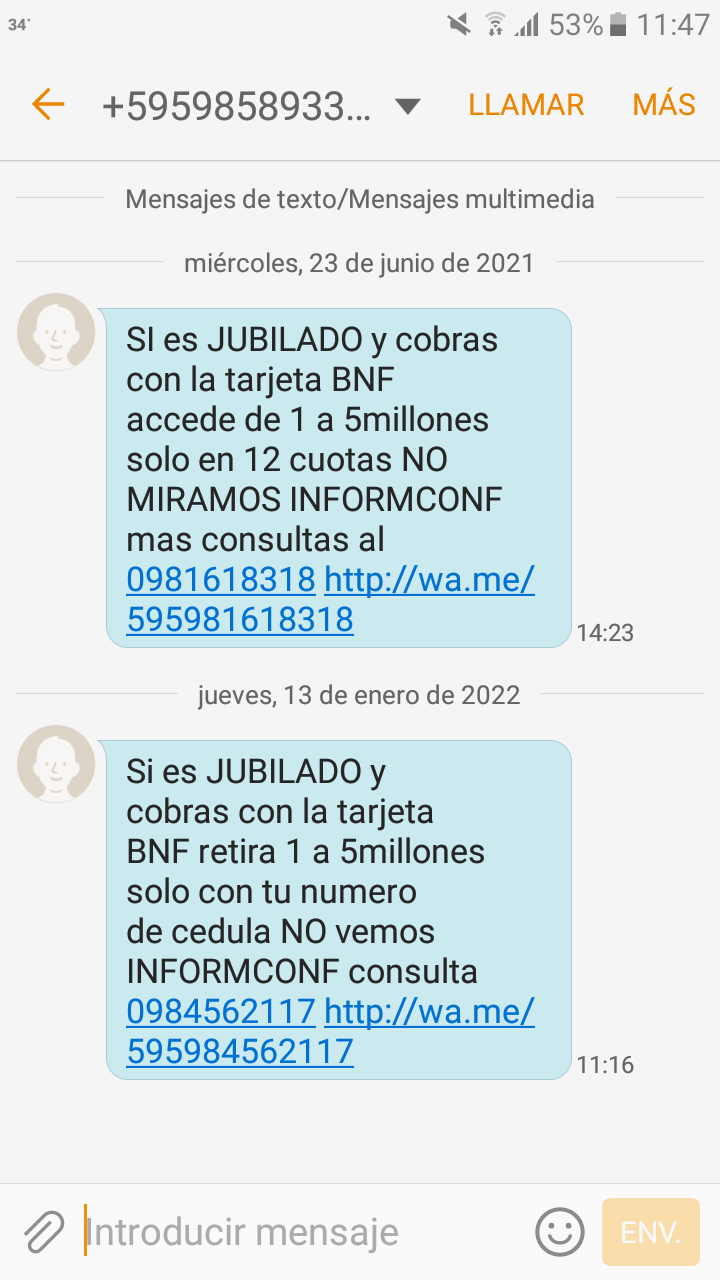Open the emoji smiley picker
This screenshot has height=1280, width=720.
point(560,1232)
